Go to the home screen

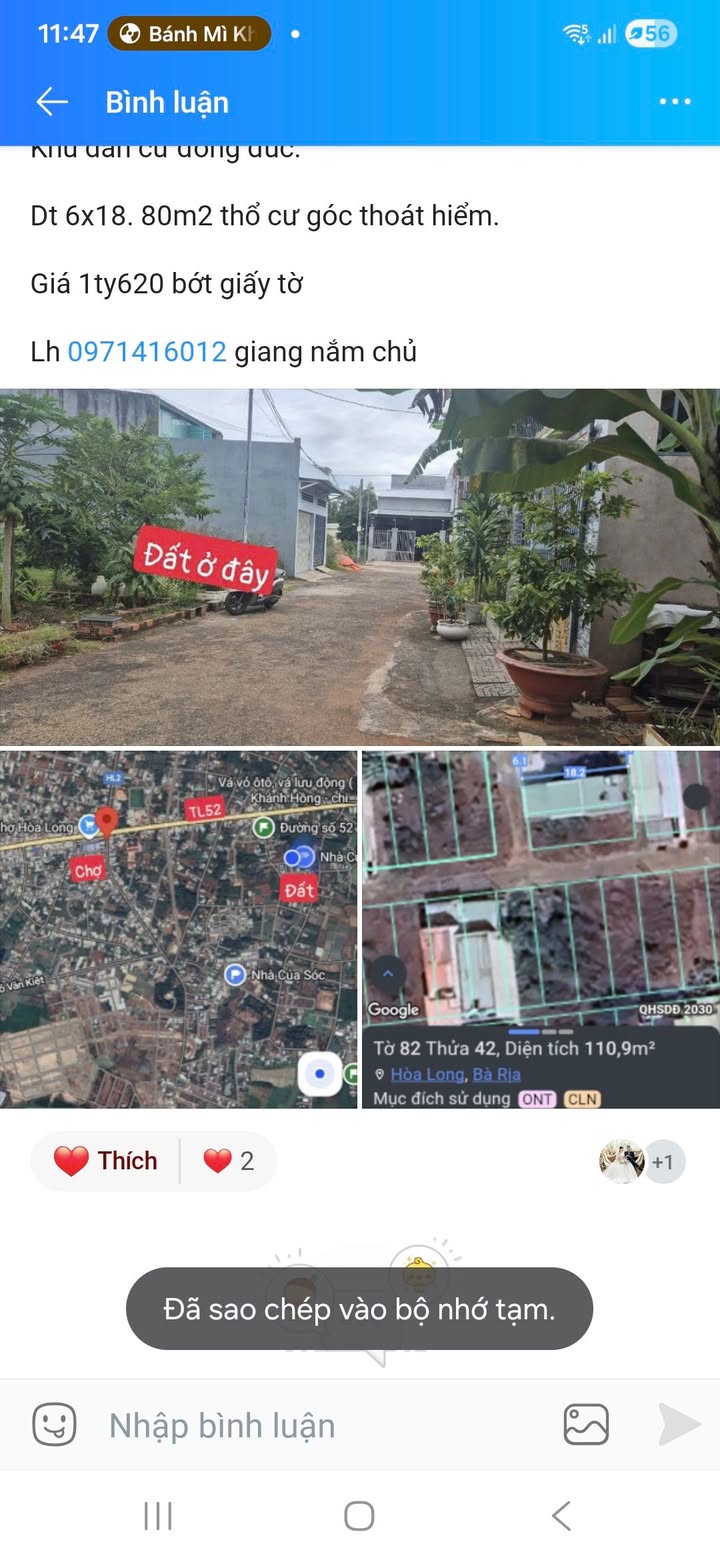pyautogui.click(x=360, y=1516)
